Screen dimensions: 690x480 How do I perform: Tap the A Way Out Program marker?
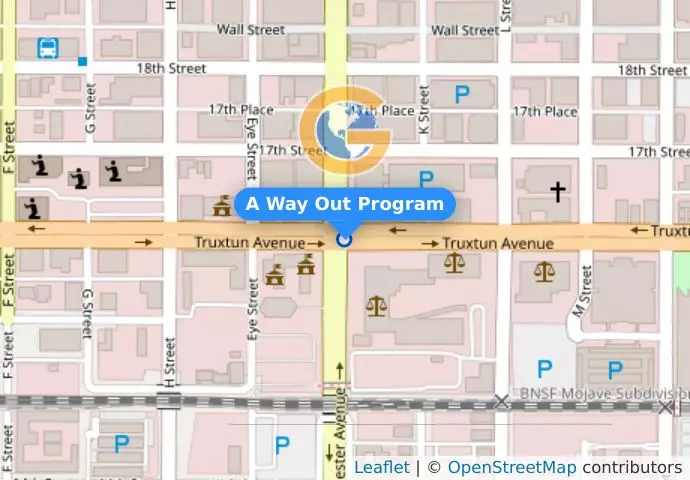pos(345,239)
